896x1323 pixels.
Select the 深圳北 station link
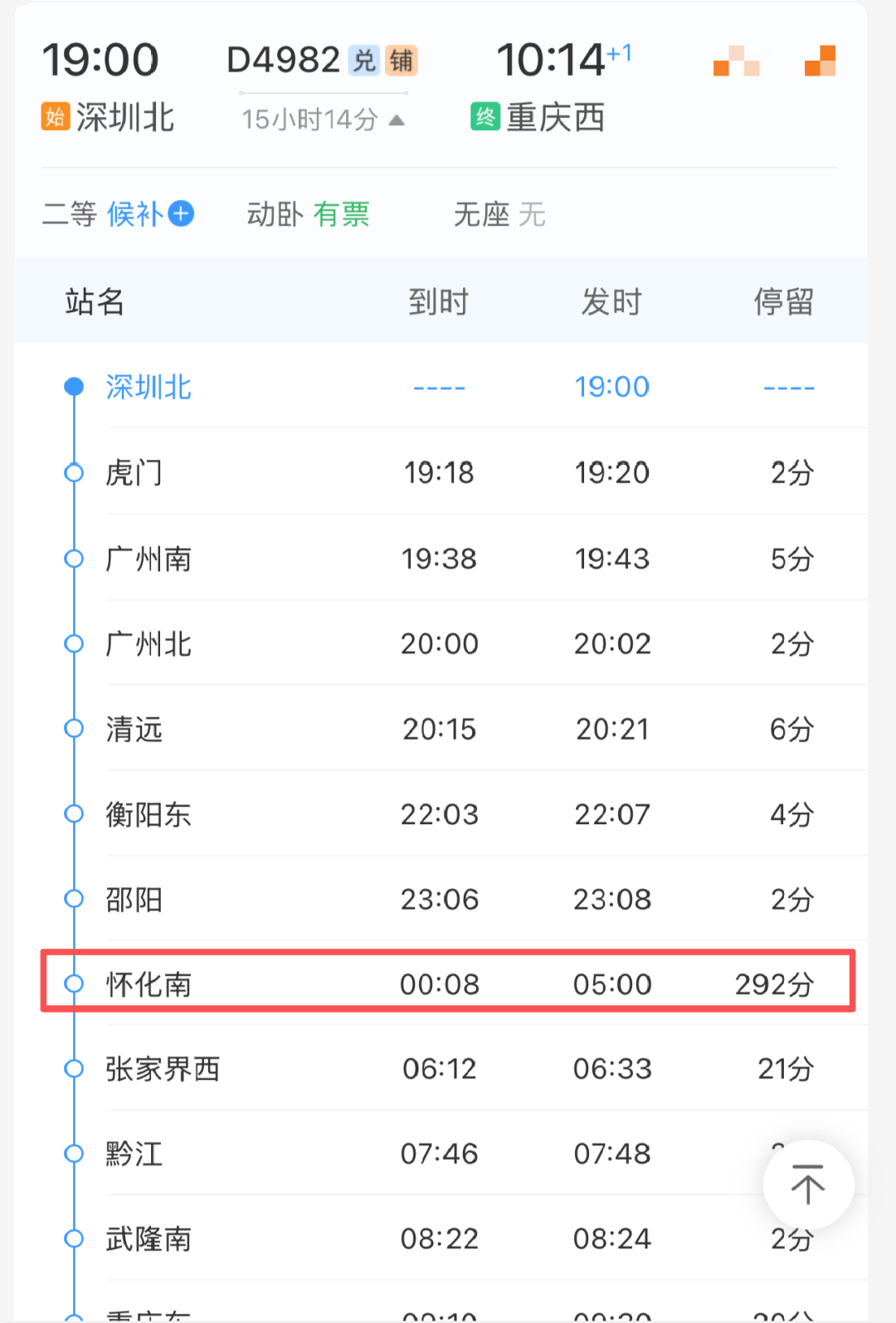tap(149, 386)
